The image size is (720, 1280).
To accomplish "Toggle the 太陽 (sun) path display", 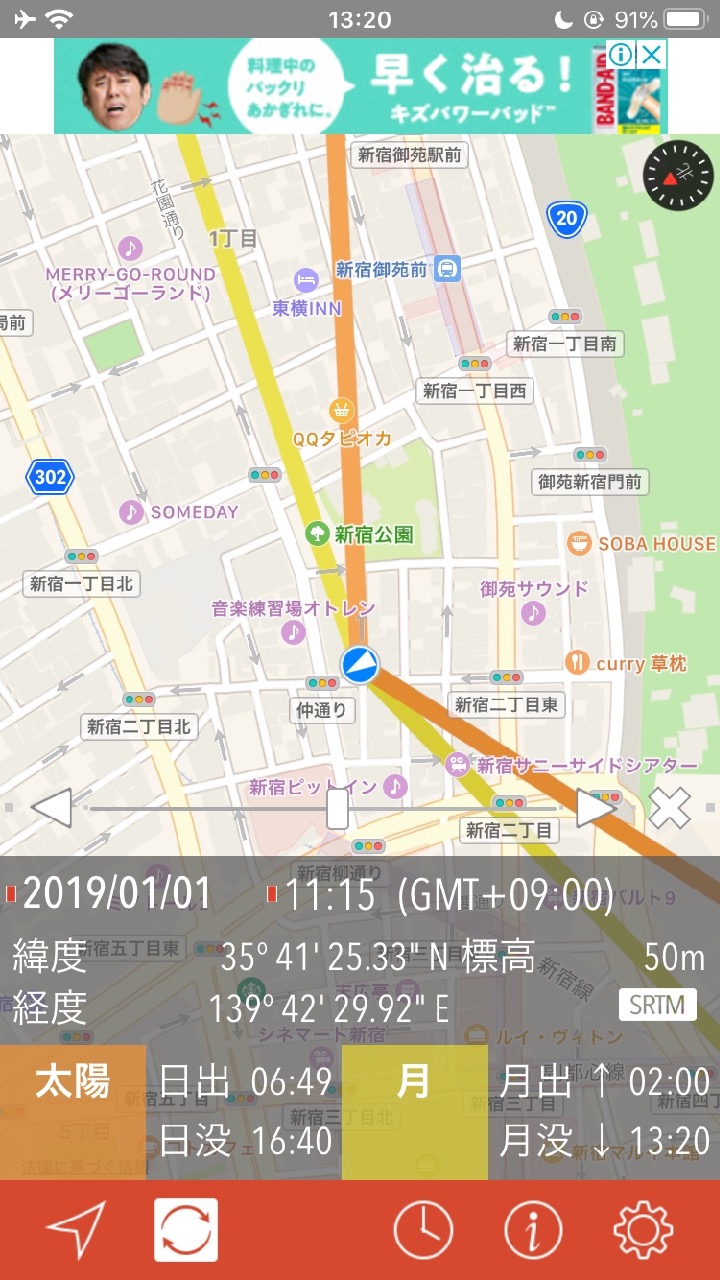I will [72, 1112].
